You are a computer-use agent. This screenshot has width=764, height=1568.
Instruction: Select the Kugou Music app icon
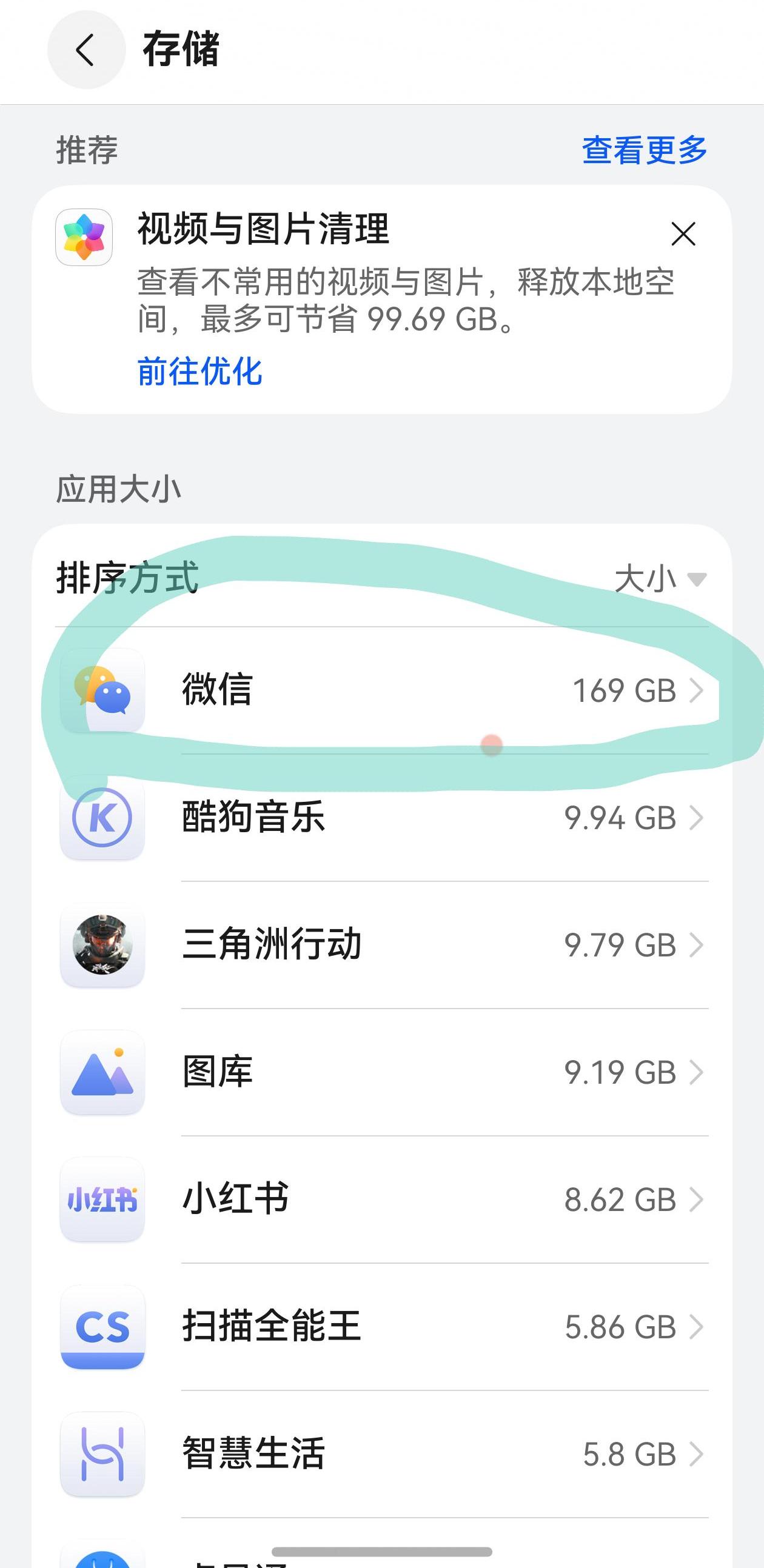tap(102, 819)
